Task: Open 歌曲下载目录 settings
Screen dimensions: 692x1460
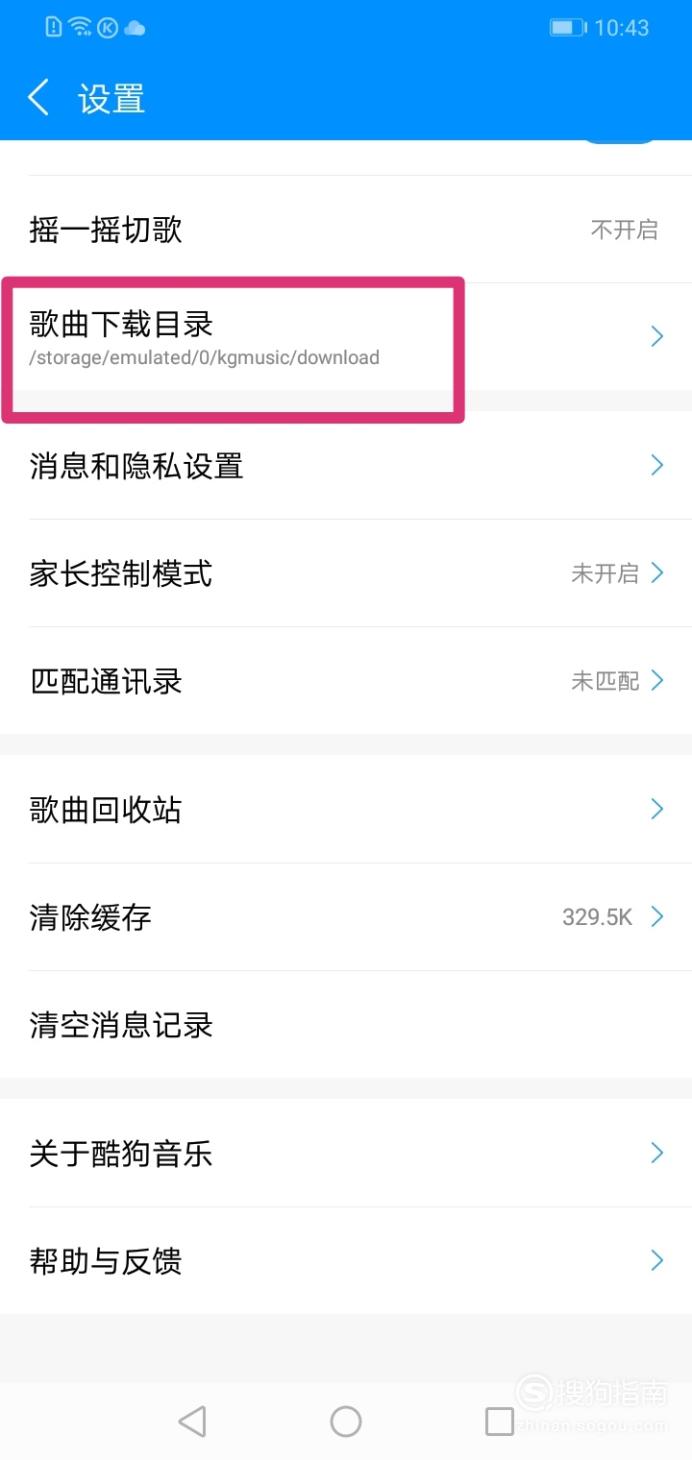Action: coord(346,337)
